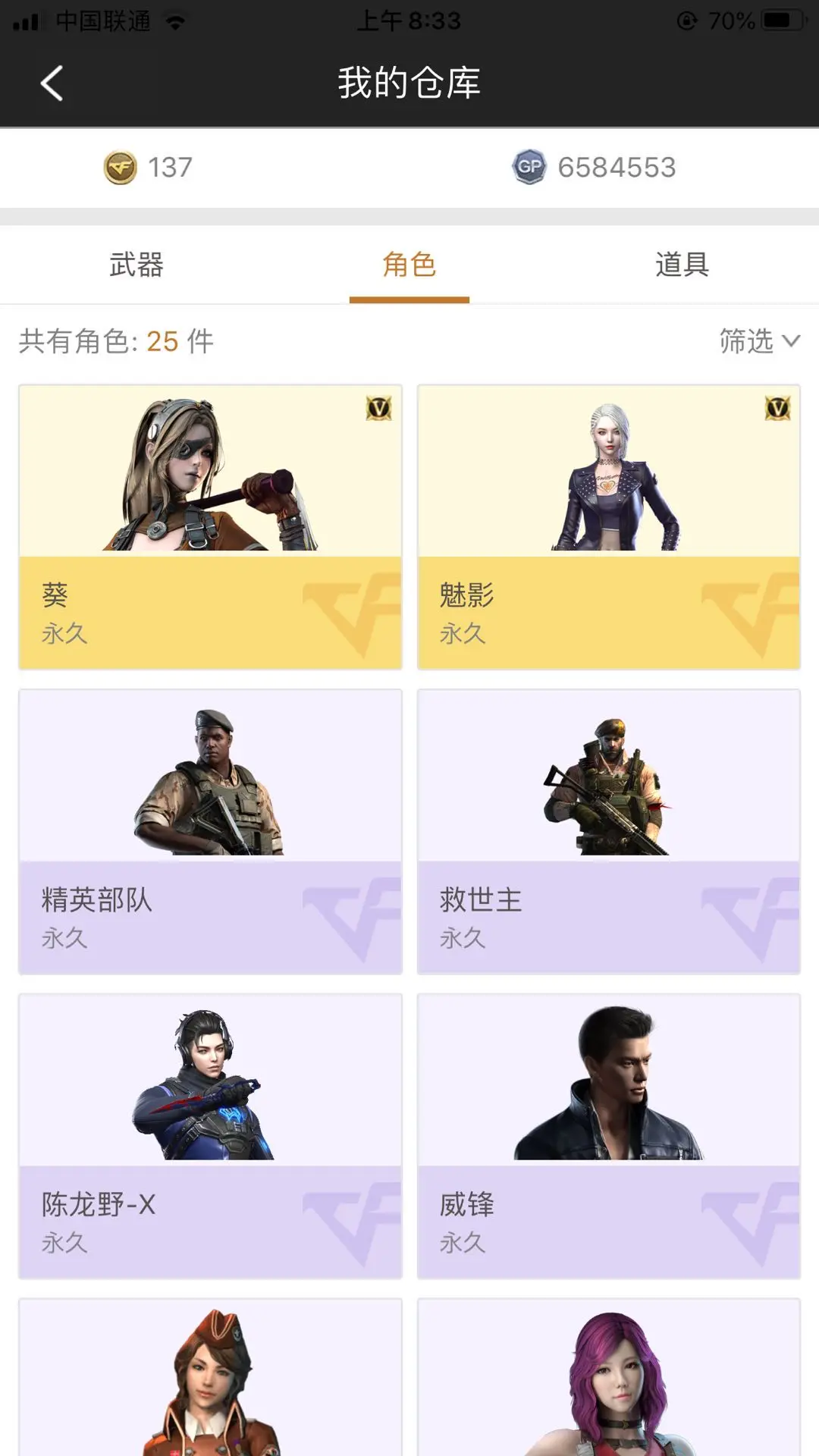Select the 角色 tab
Screen dimensions: 819x1456
[x=409, y=265]
